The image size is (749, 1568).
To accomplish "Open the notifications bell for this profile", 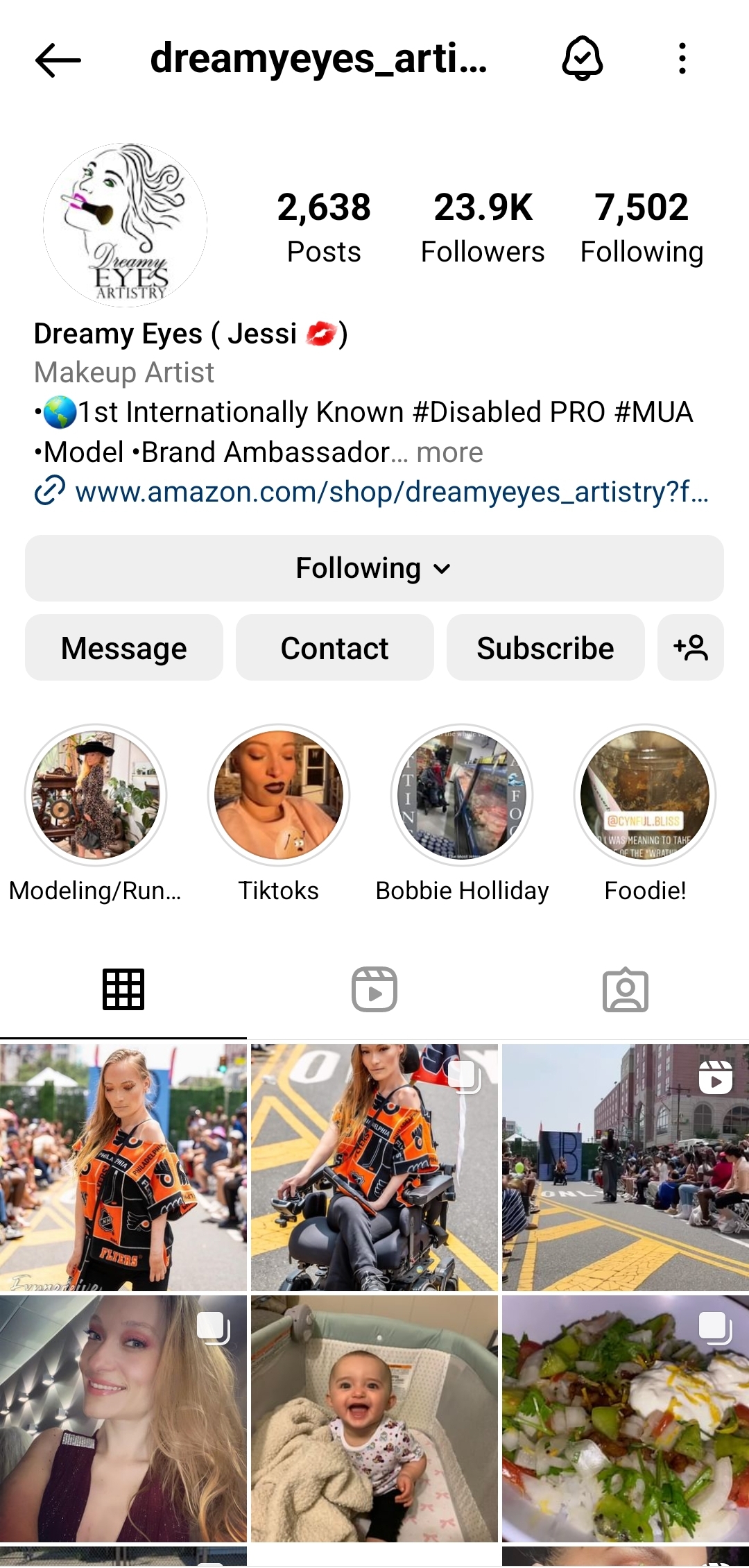I will [582, 58].
